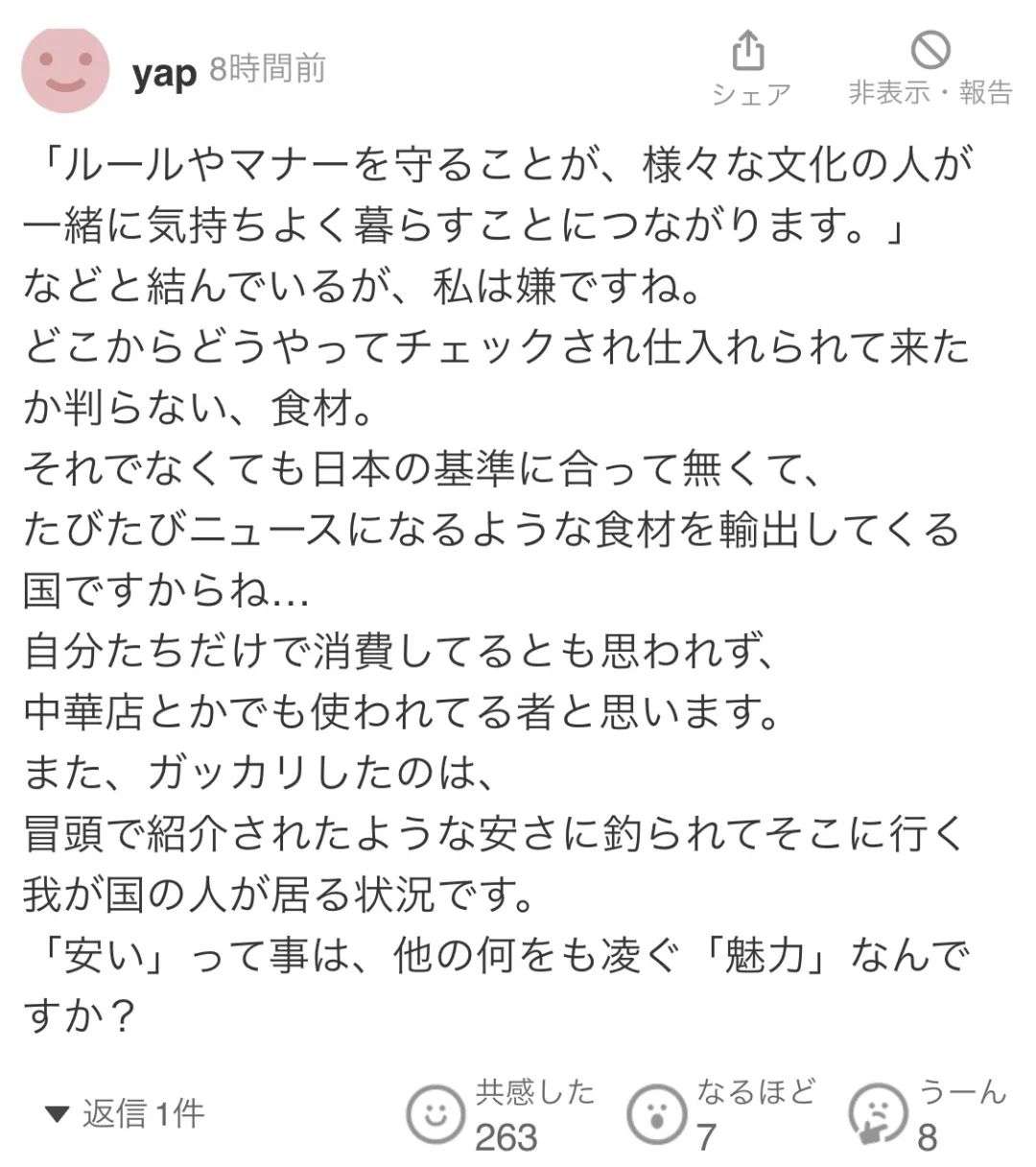Share yap's comment
The width and height of the screenshot is (1036, 1167).
(x=749, y=67)
